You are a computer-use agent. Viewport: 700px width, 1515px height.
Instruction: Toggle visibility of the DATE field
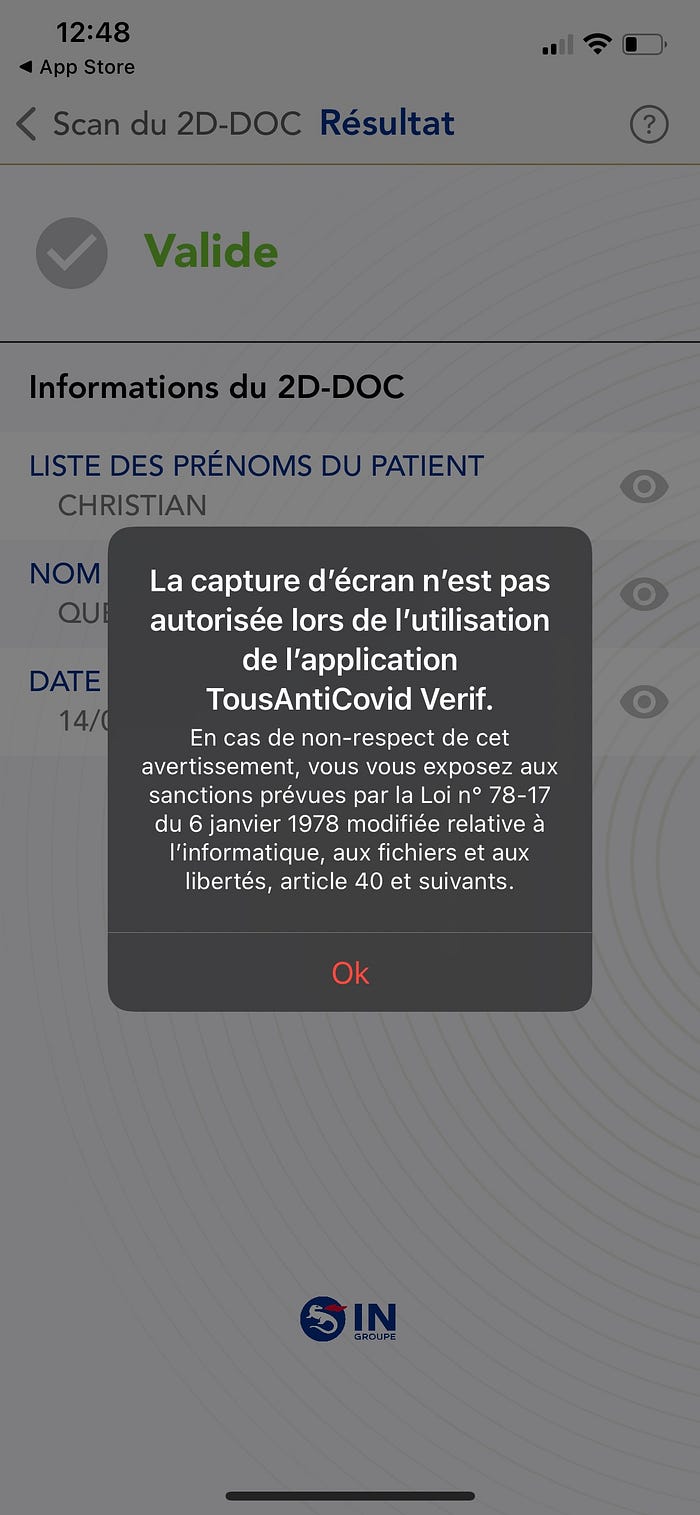[x=643, y=701]
